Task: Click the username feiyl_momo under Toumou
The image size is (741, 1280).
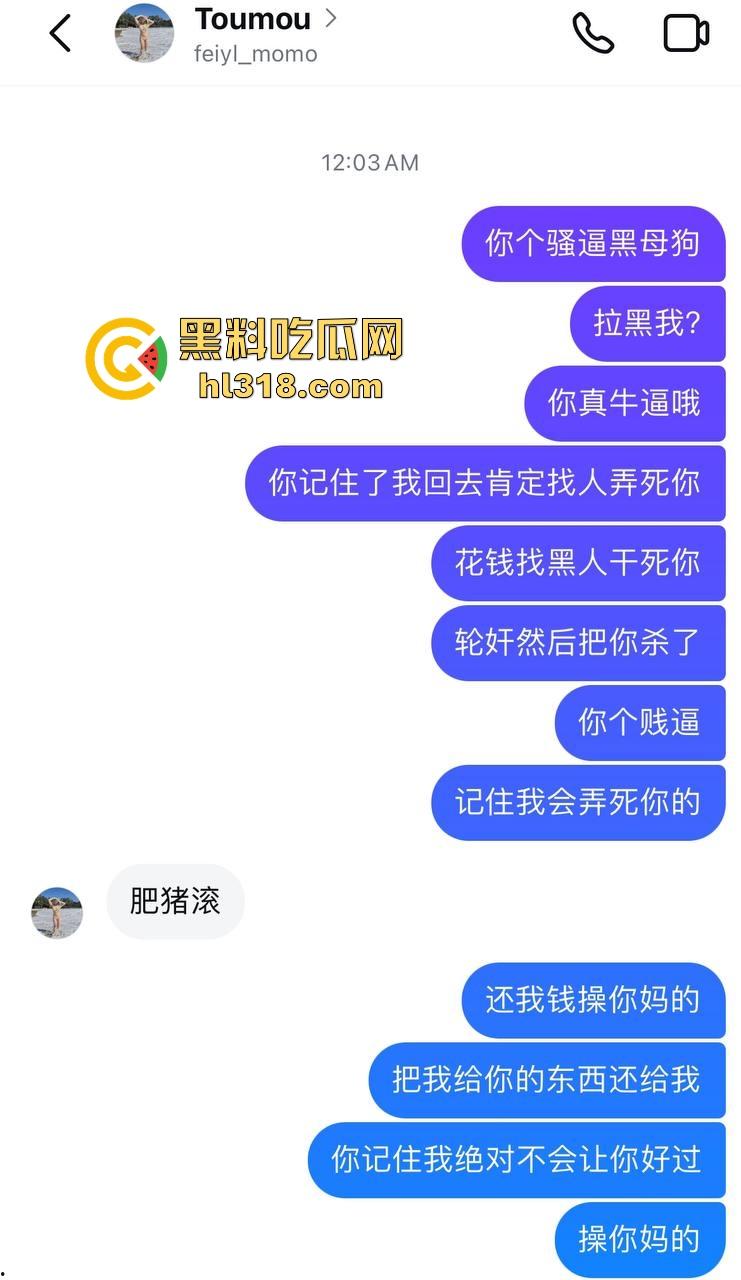Action: pyautogui.click(x=256, y=54)
